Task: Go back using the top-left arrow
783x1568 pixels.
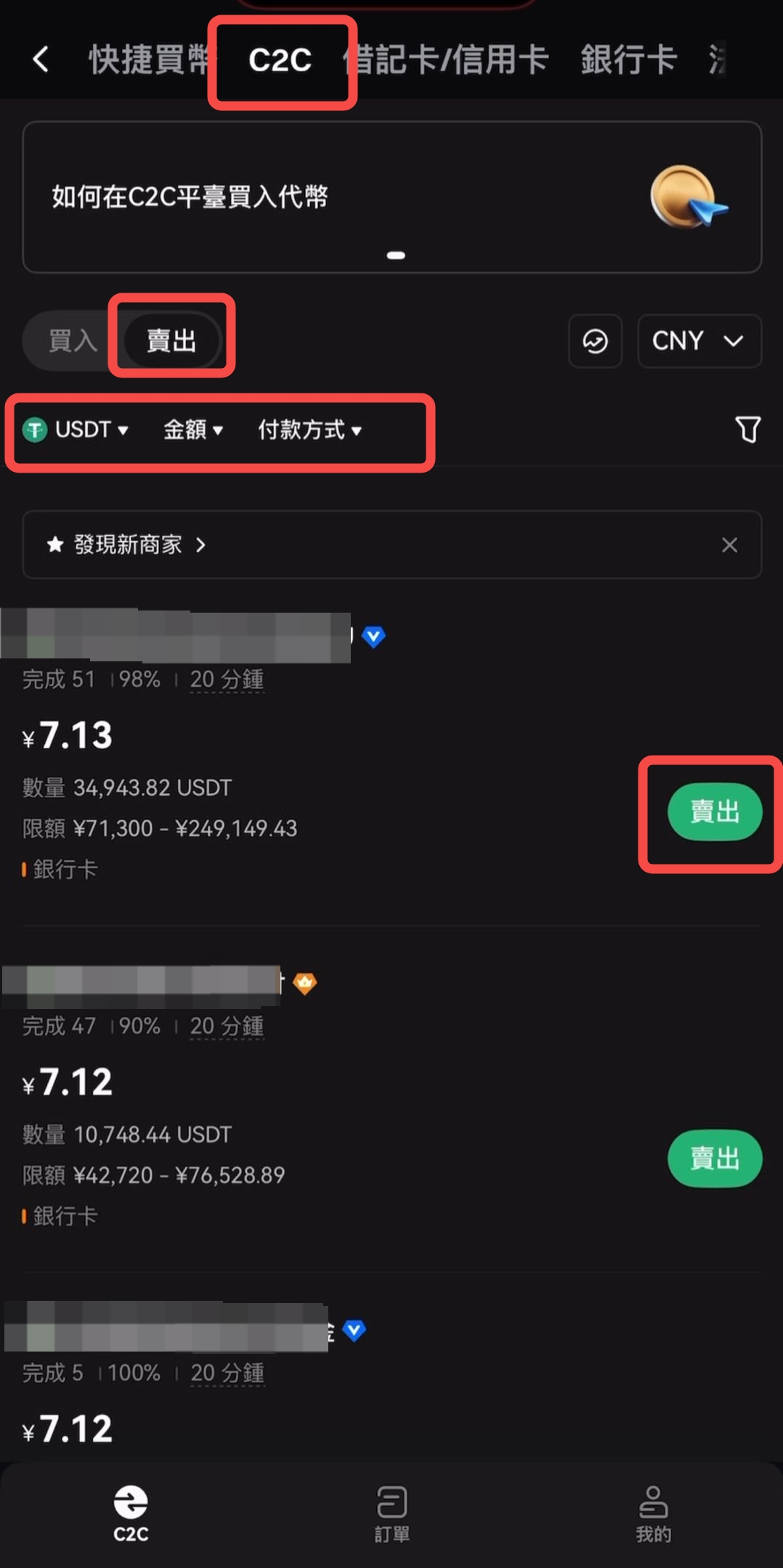Action: [41, 60]
